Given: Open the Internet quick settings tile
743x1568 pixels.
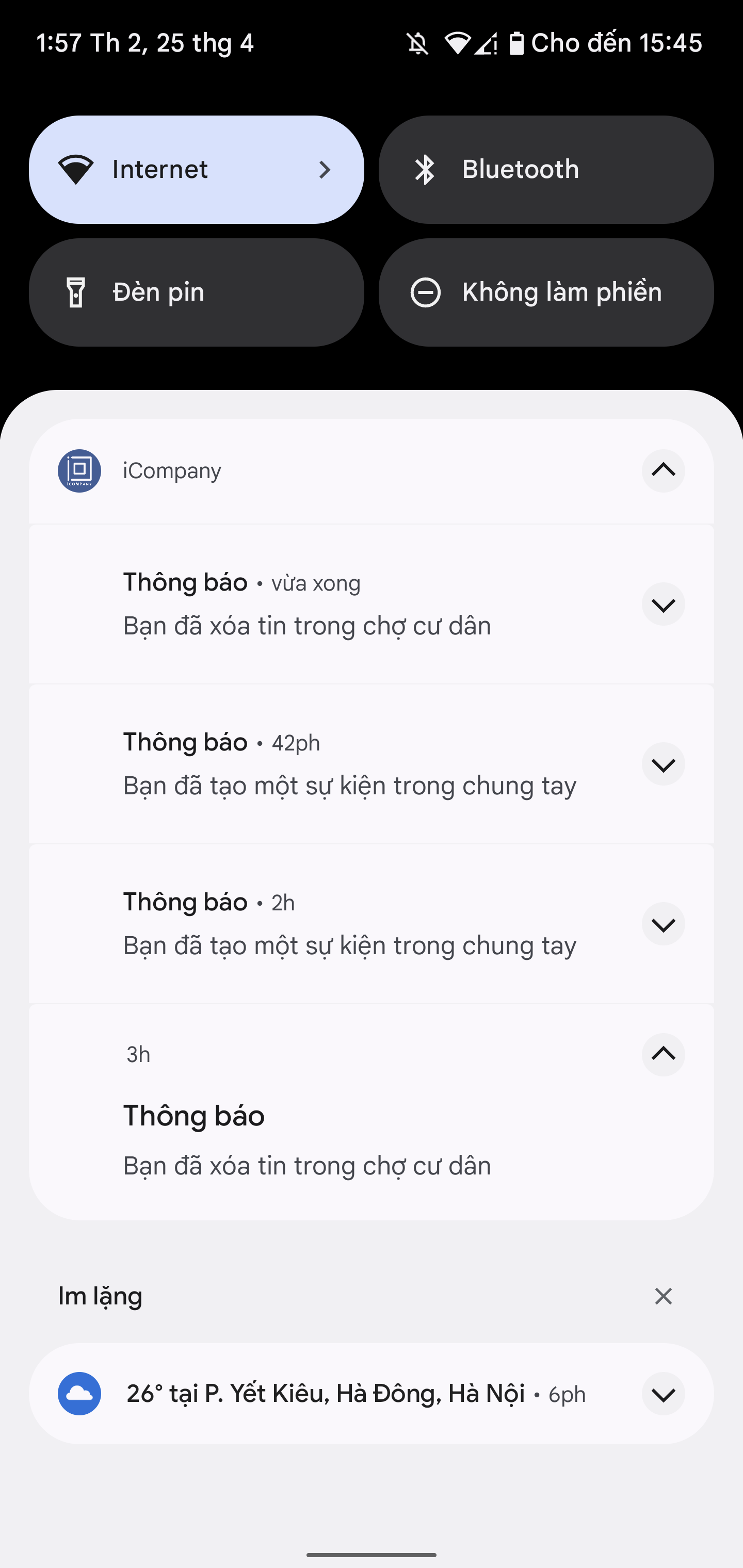Looking at the screenshot, I should [x=196, y=169].
